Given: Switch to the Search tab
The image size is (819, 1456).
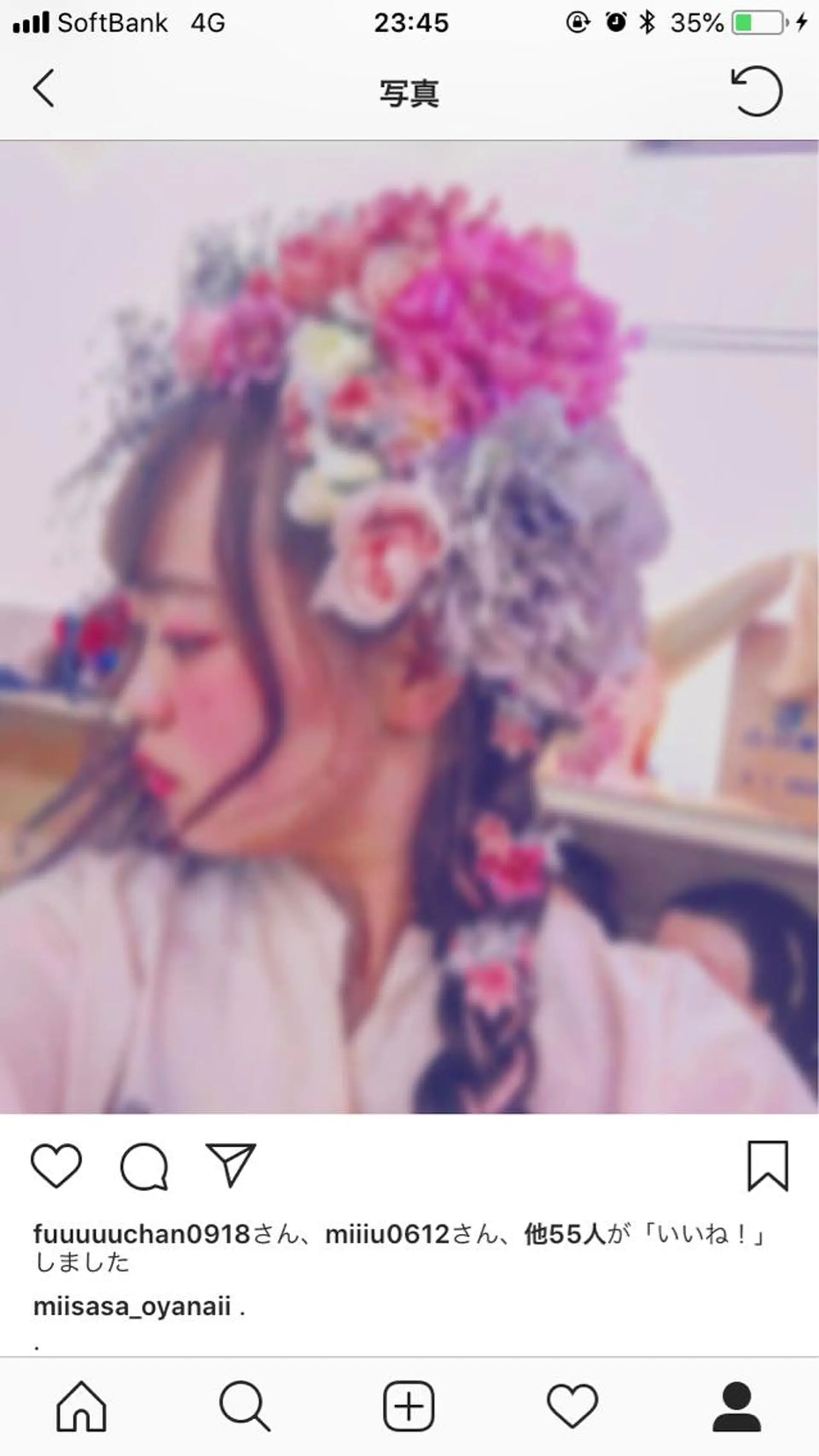Looking at the screenshot, I should 245,1405.
